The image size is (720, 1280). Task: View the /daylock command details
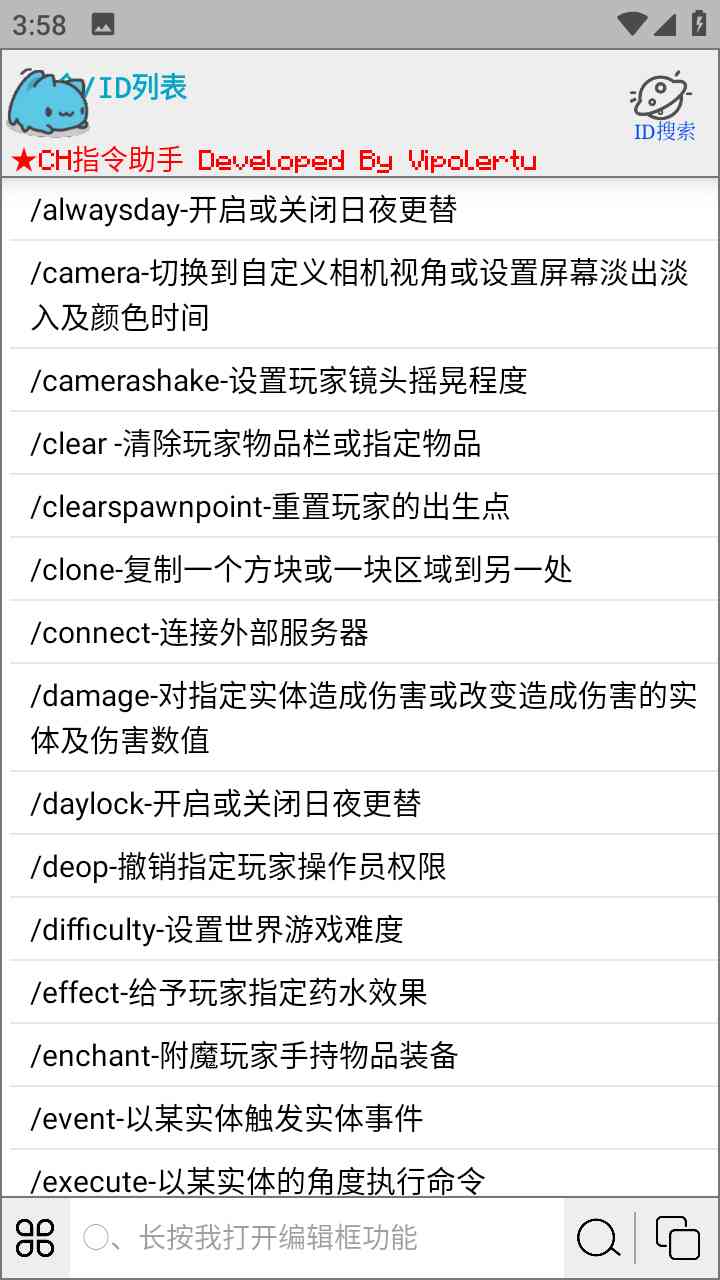pos(360,804)
